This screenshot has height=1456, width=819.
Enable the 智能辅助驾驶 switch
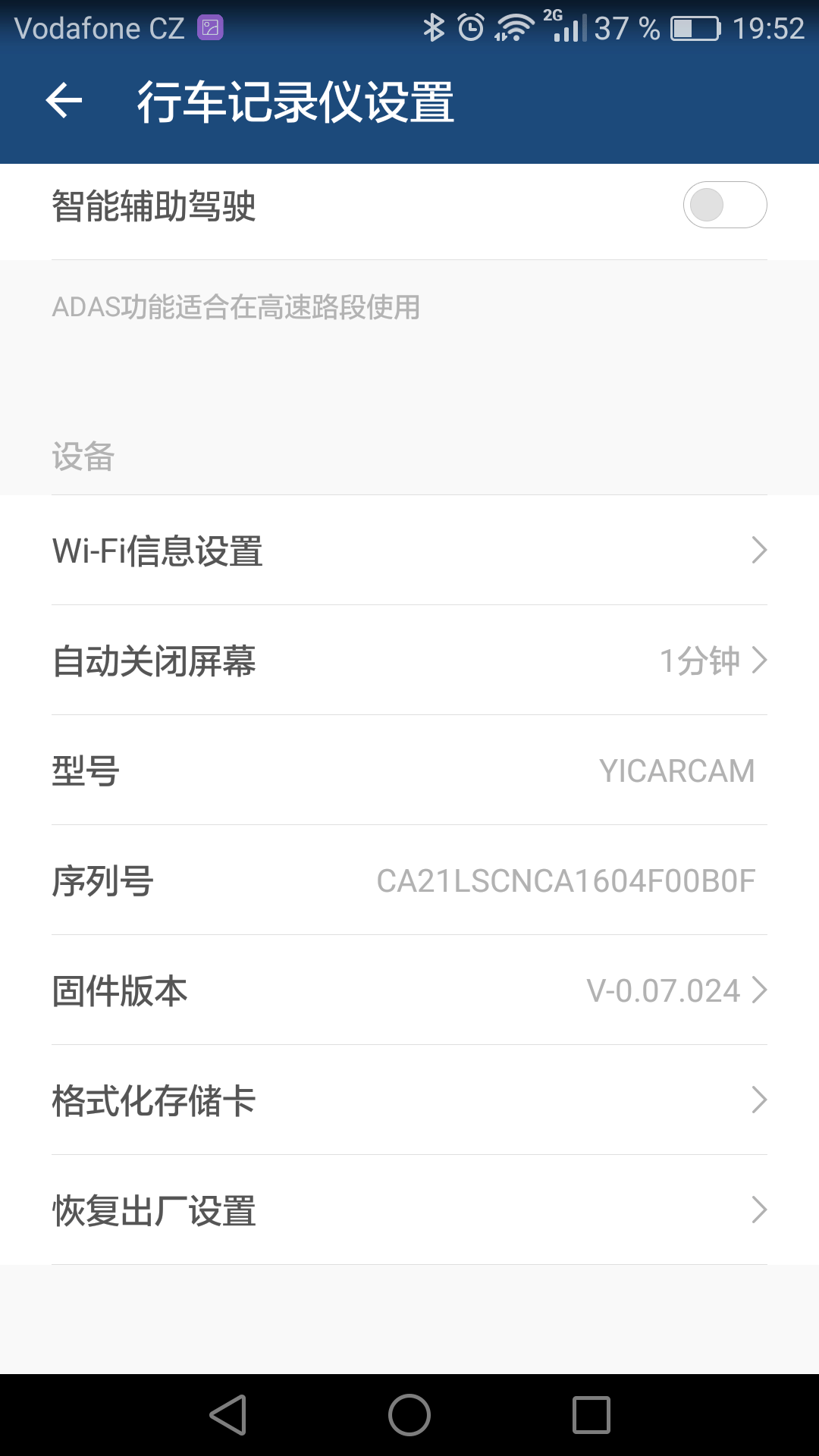725,205
